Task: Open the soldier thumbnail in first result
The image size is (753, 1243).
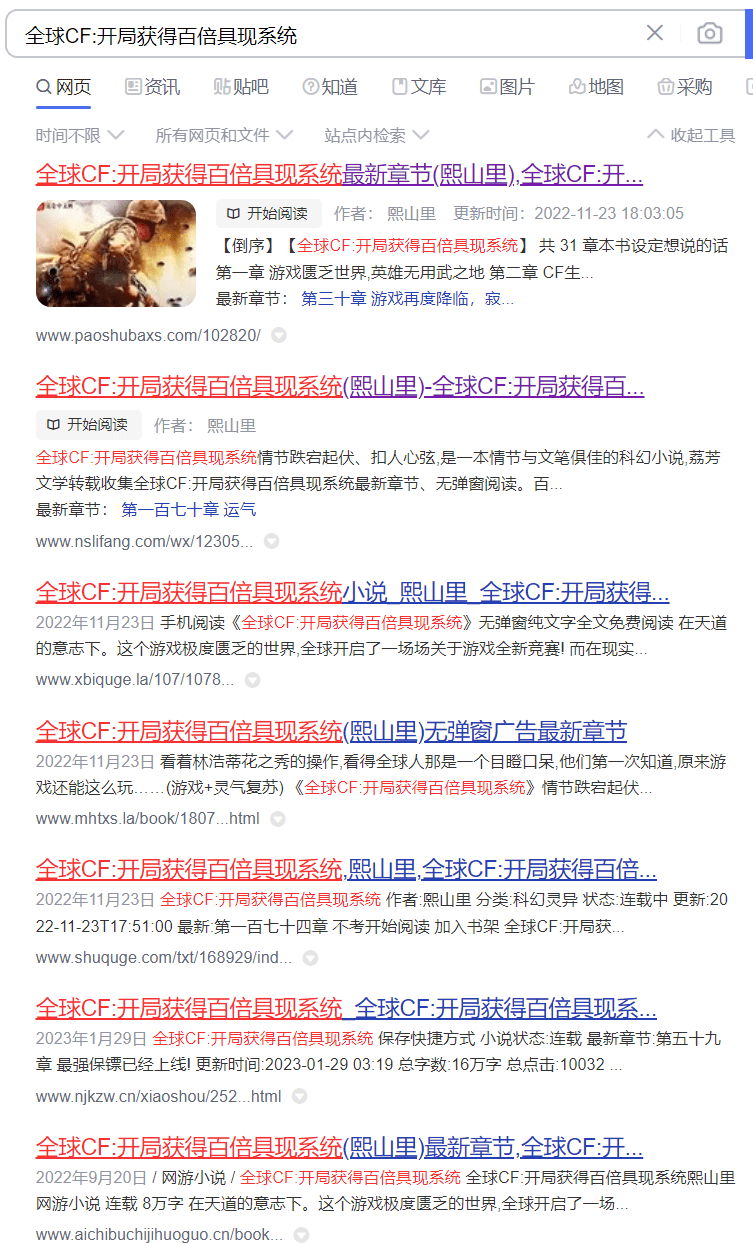Action: pyautogui.click(x=116, y=253)
